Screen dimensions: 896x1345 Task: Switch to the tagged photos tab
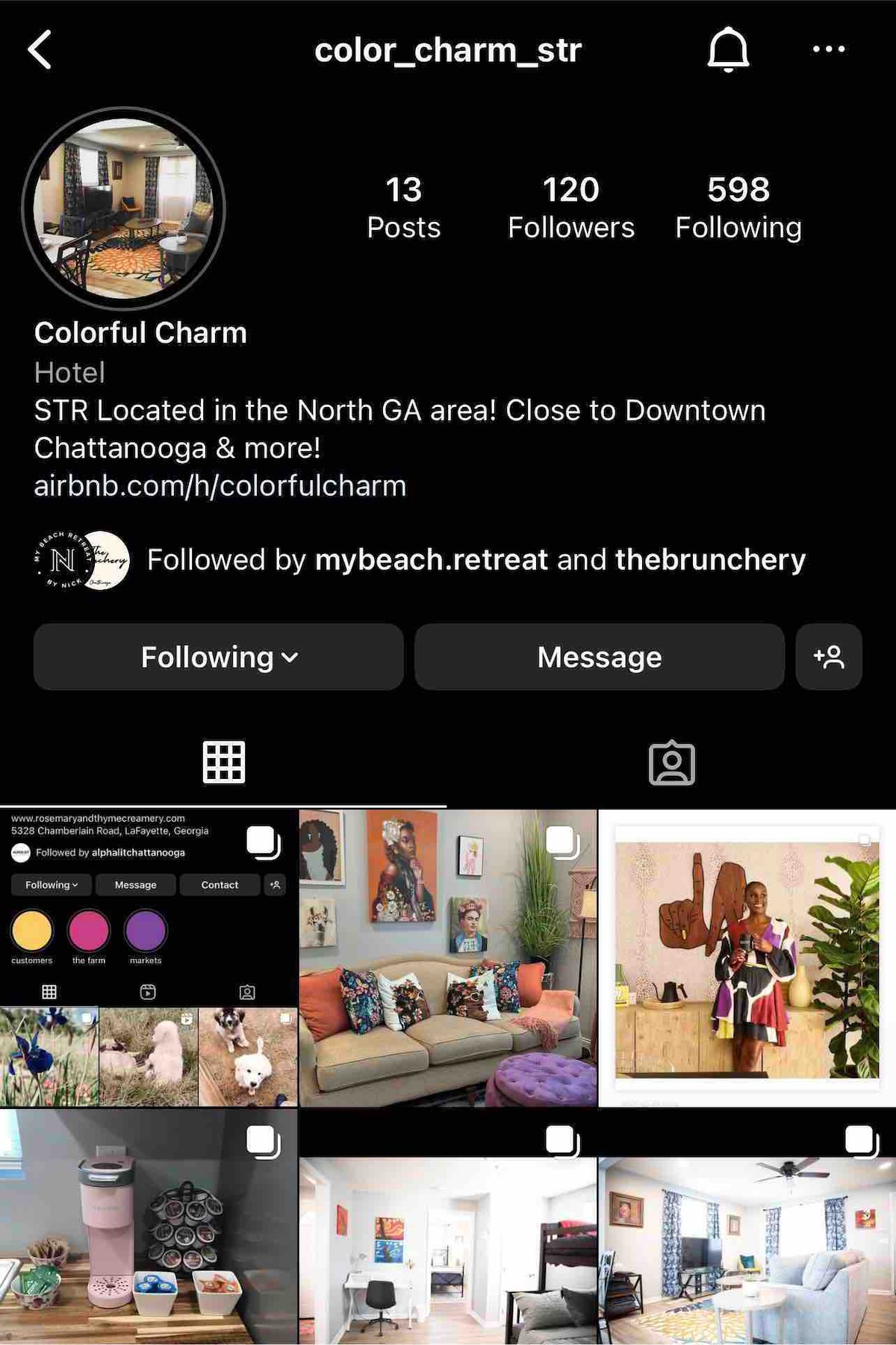tap(671, 762)
